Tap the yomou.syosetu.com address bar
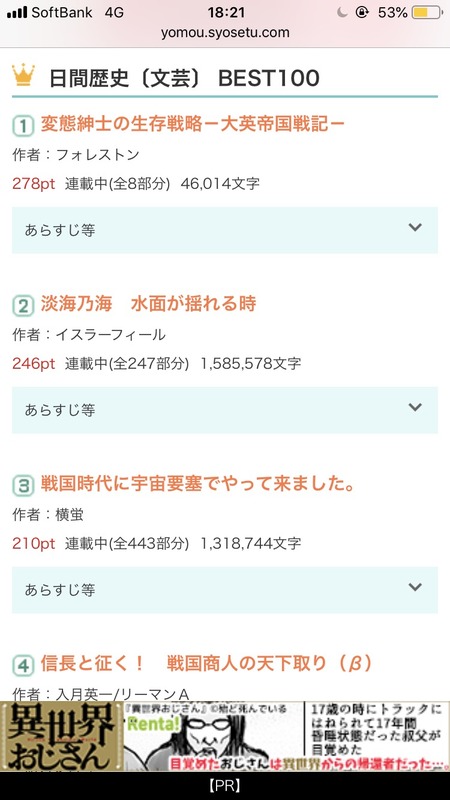450x800 pixels. coord(225,33)
